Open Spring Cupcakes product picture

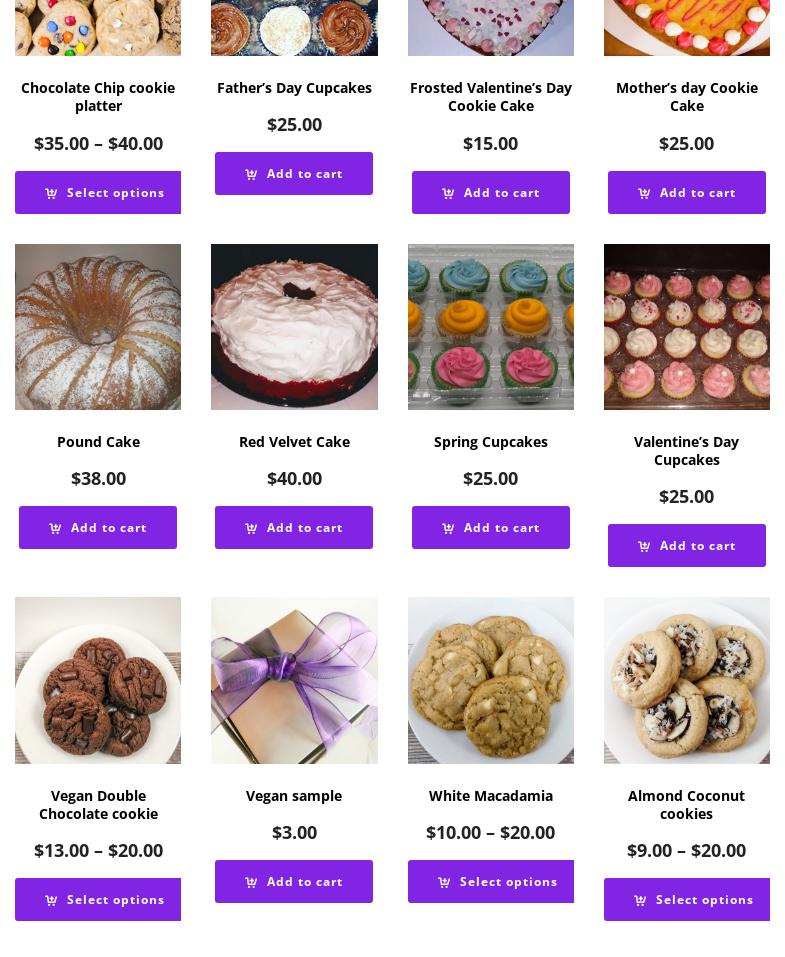click(x=490, y=327)
